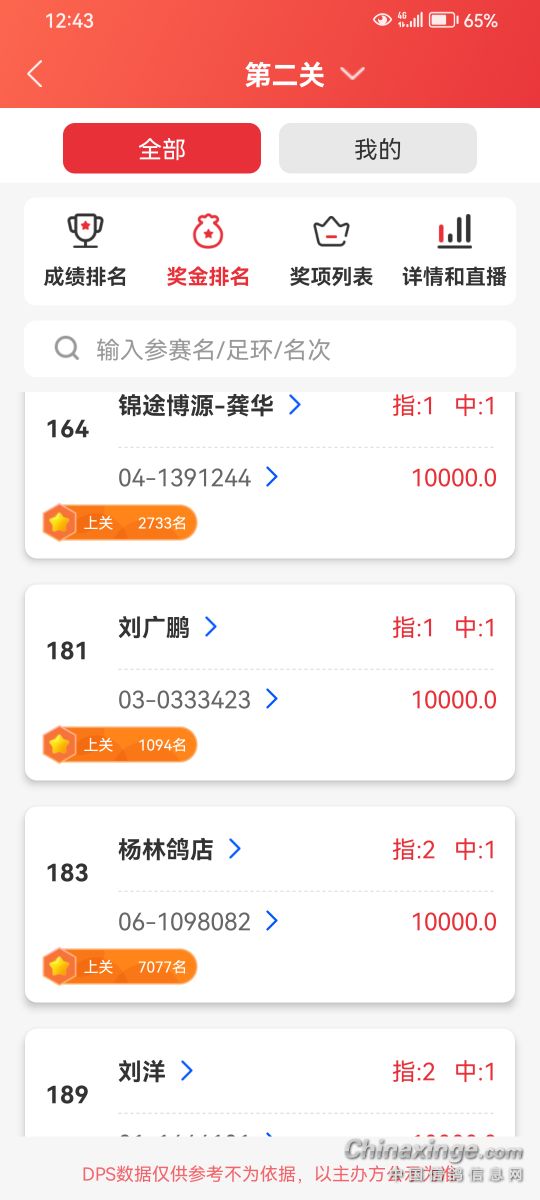Open ring number 03-0333423
Viewport: 540px width, 1200px height.
(198, 700)
